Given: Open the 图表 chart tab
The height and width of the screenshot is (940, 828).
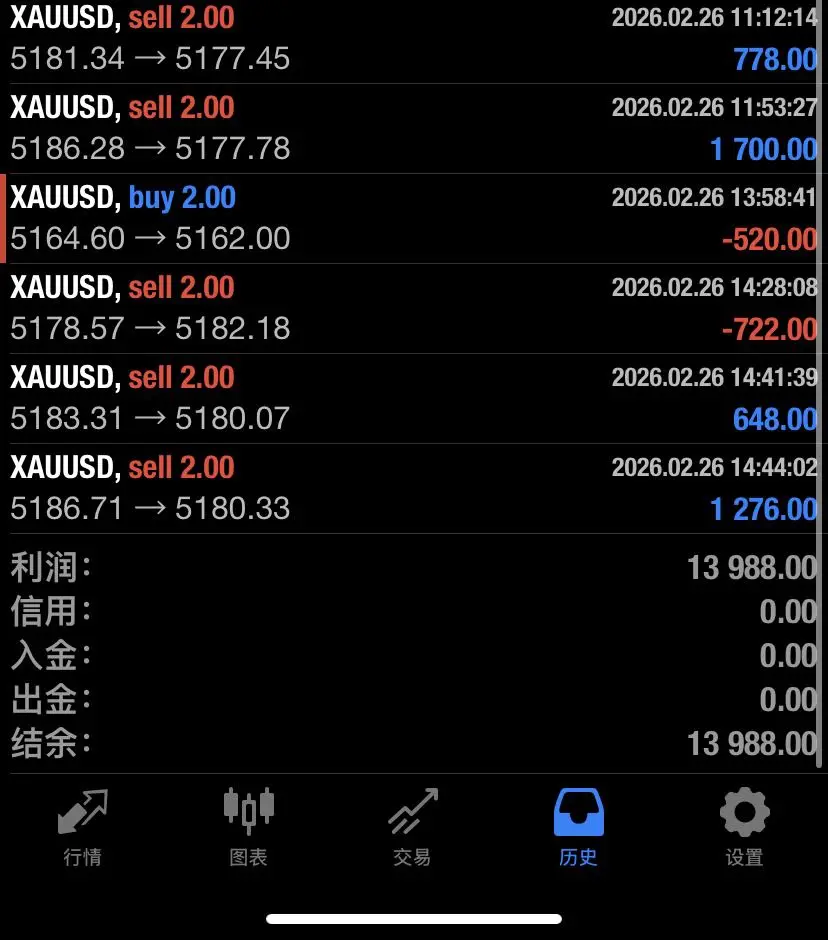Looking at the screenshot, I should tap(248, 826).
